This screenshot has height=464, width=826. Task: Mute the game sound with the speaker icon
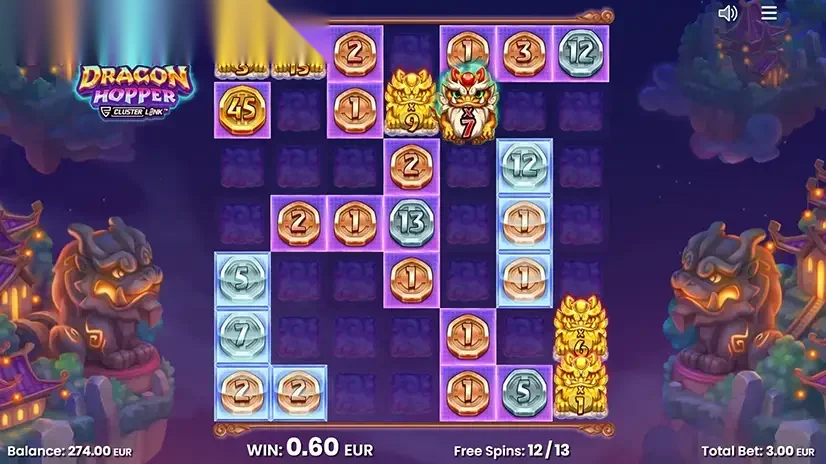tap(727, 13)
